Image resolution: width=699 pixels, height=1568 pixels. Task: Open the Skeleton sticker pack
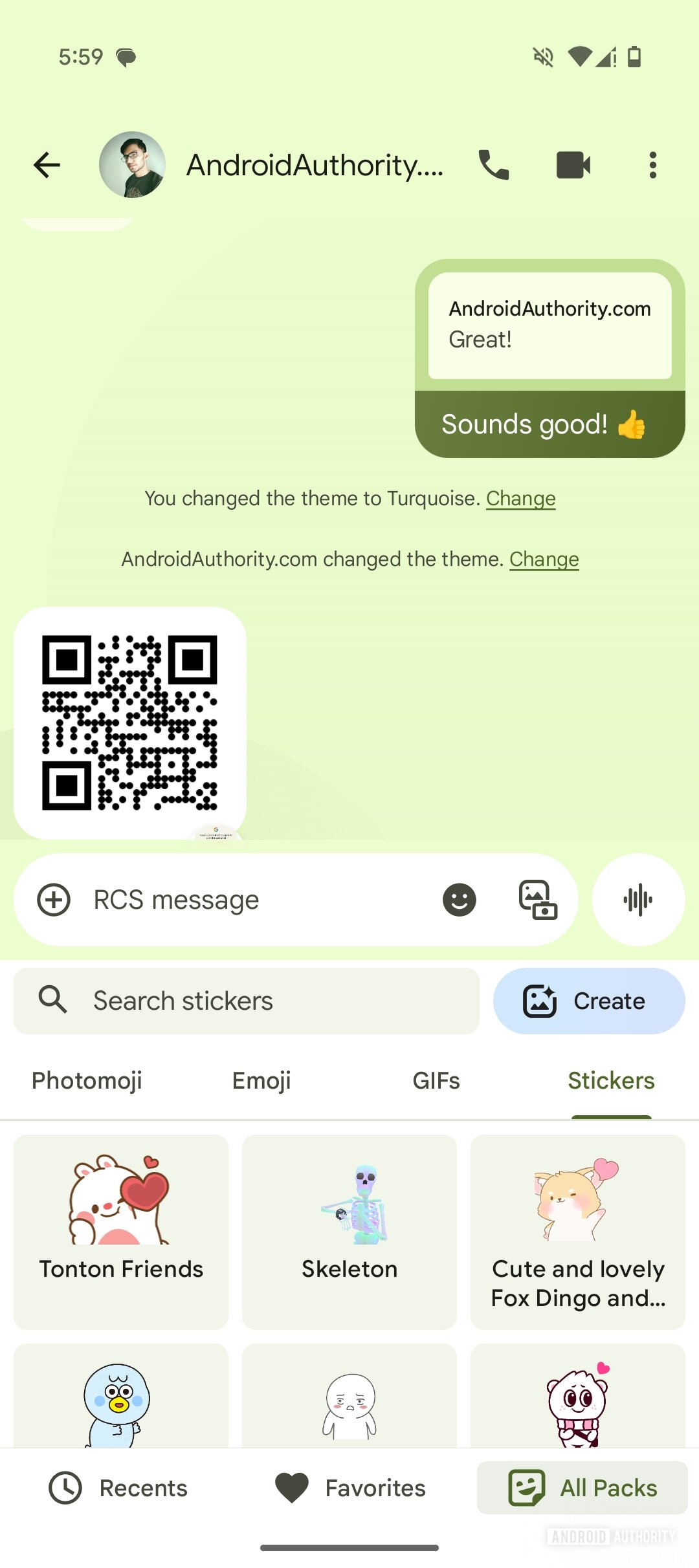click(x=349, y=1231)
